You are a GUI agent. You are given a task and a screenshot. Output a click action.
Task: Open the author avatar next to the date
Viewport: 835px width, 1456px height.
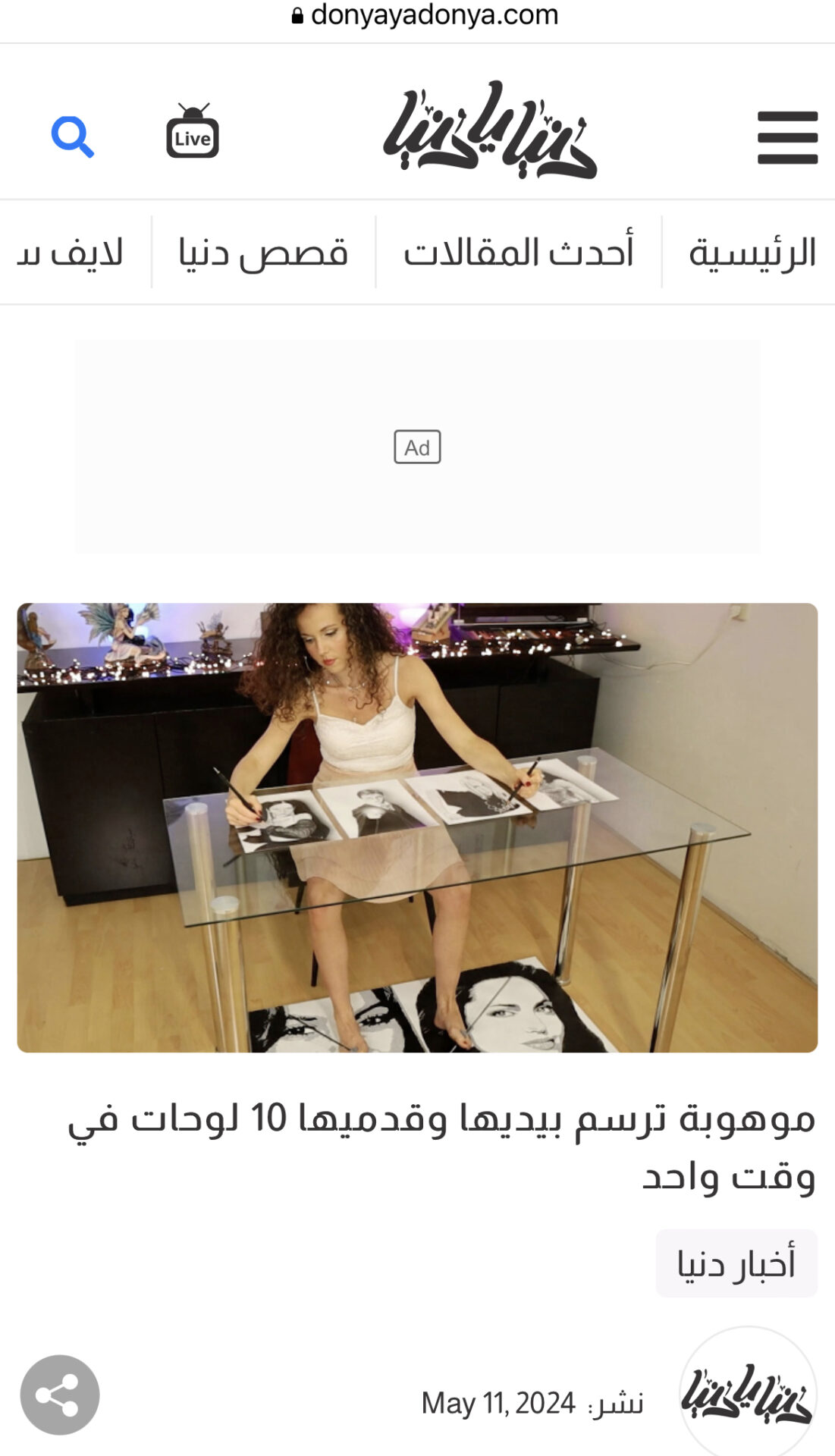coord(748,1392)
